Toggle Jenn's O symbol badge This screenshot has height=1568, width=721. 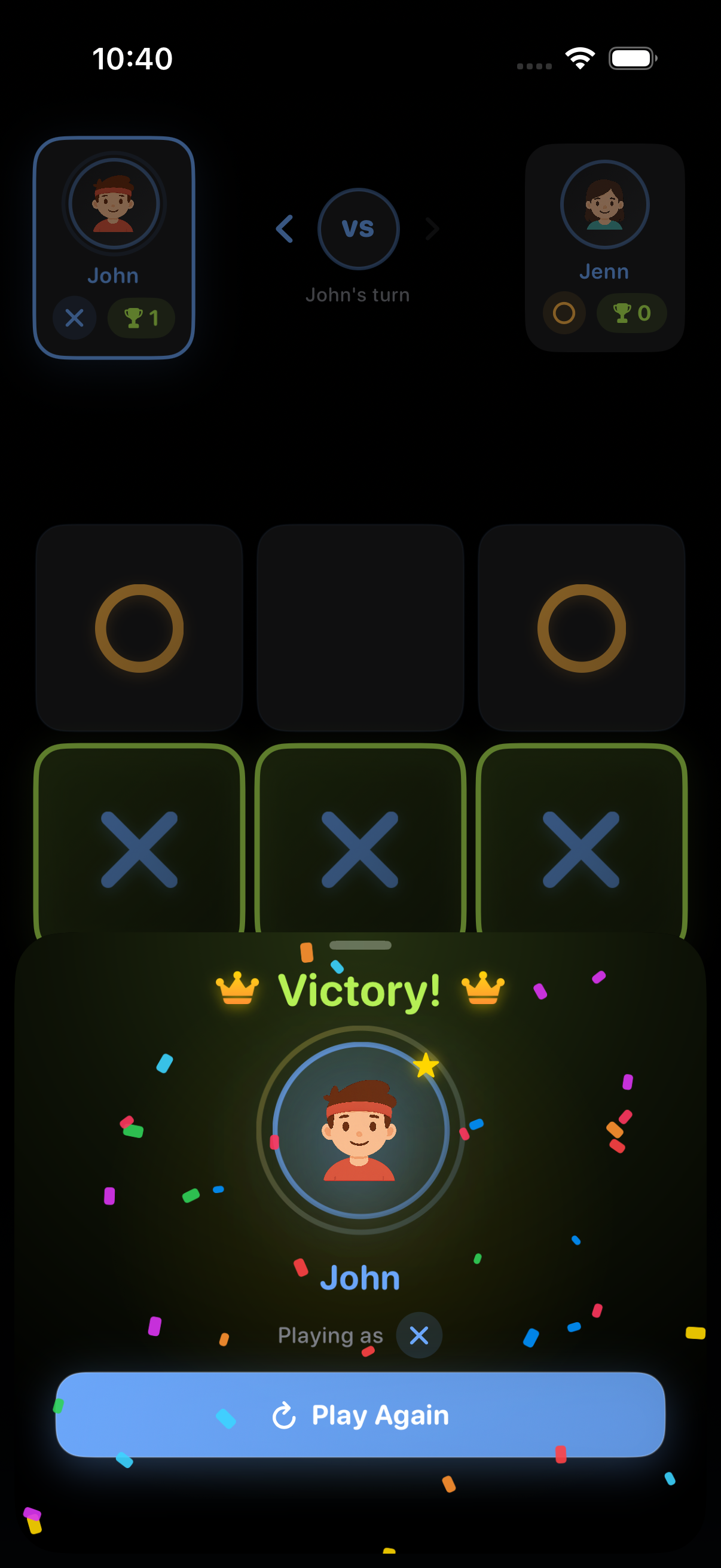point(563,313)
